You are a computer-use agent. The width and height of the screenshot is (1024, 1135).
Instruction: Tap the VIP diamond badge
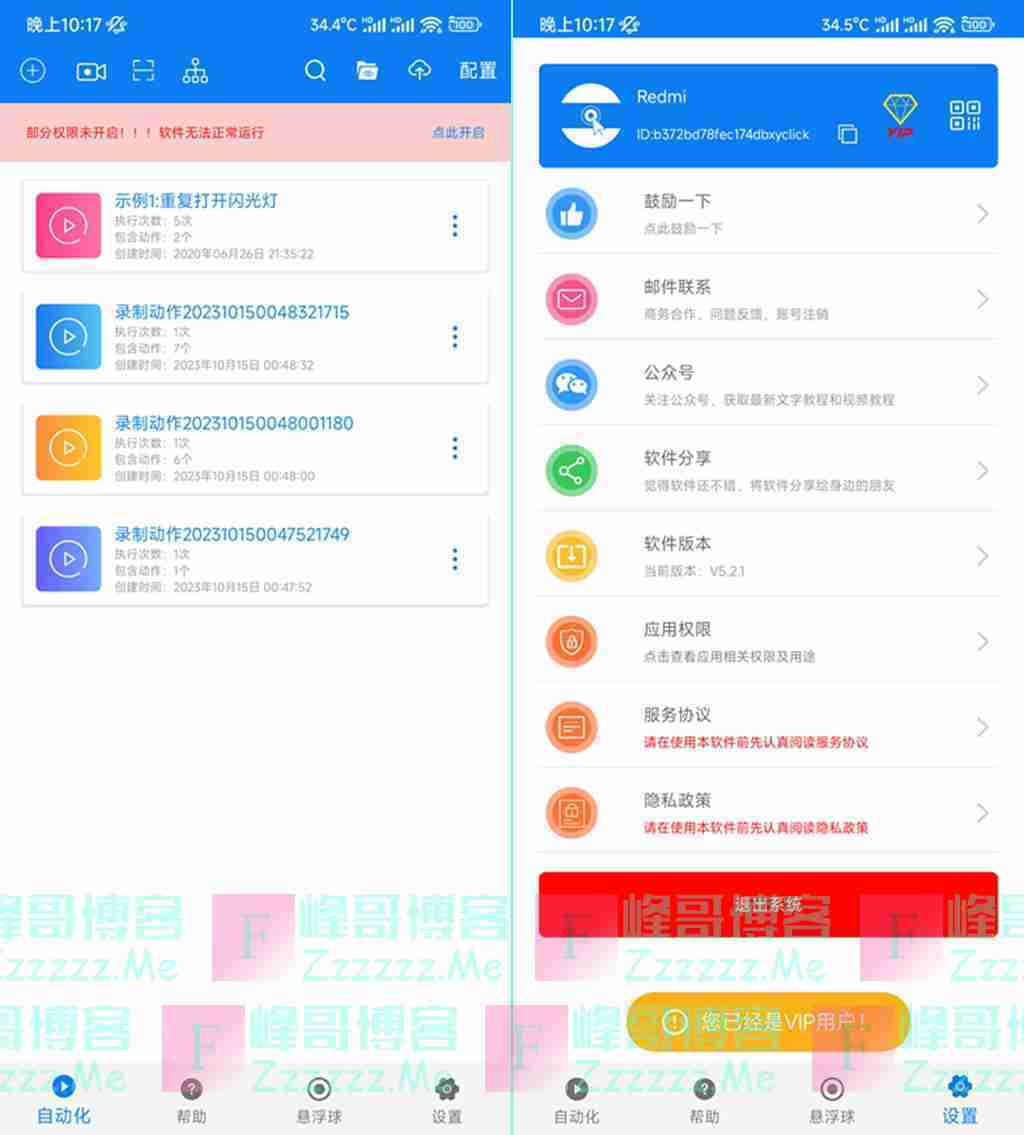click(x=898, y=114)
